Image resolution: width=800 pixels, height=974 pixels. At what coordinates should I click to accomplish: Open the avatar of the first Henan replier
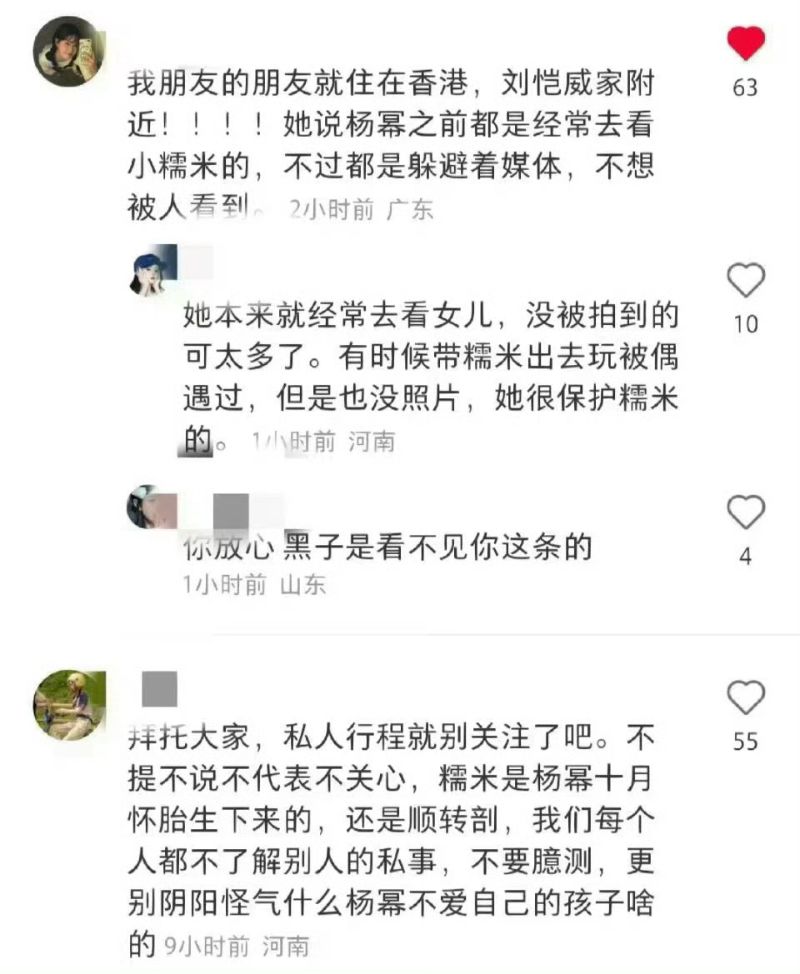pyautogui.click(x=153, y=270)
